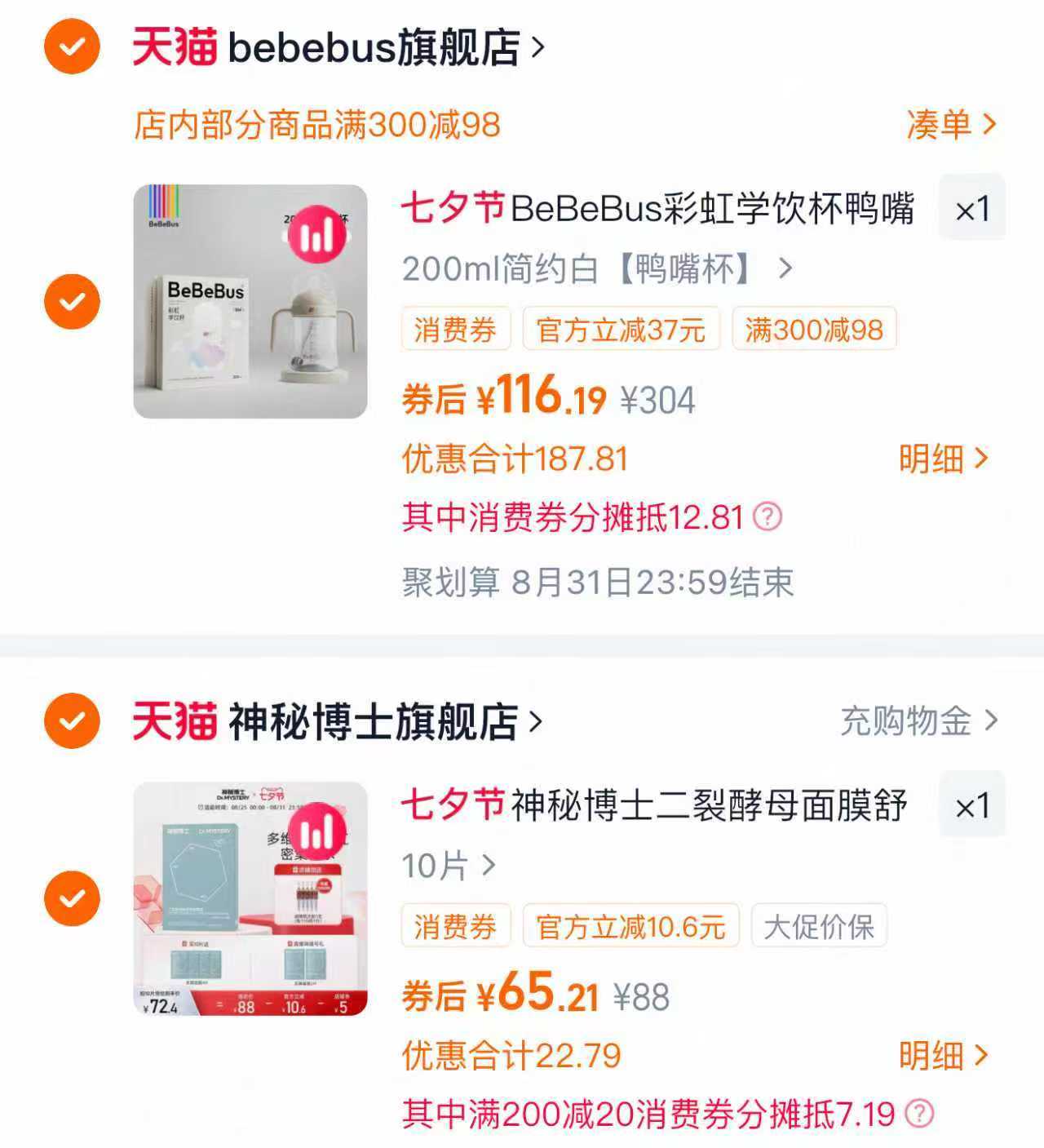Expand the 明细 discount details for the face mask
The width and height of the screenshot is (1044, 1148).
949,1054
